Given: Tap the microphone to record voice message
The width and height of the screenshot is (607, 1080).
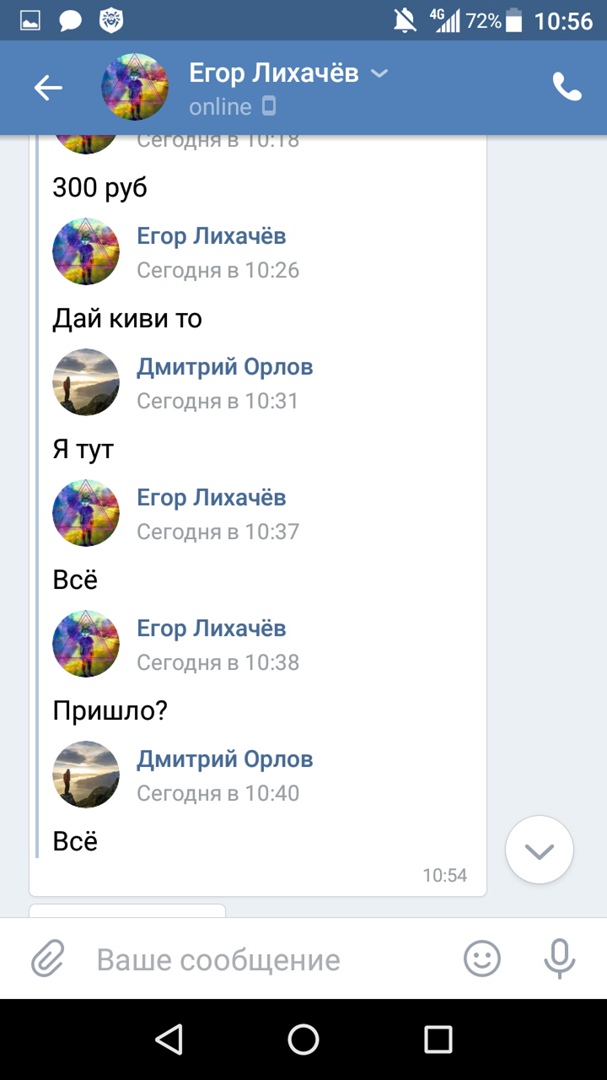Looking at the screenshot, I should tap(559, 960).
